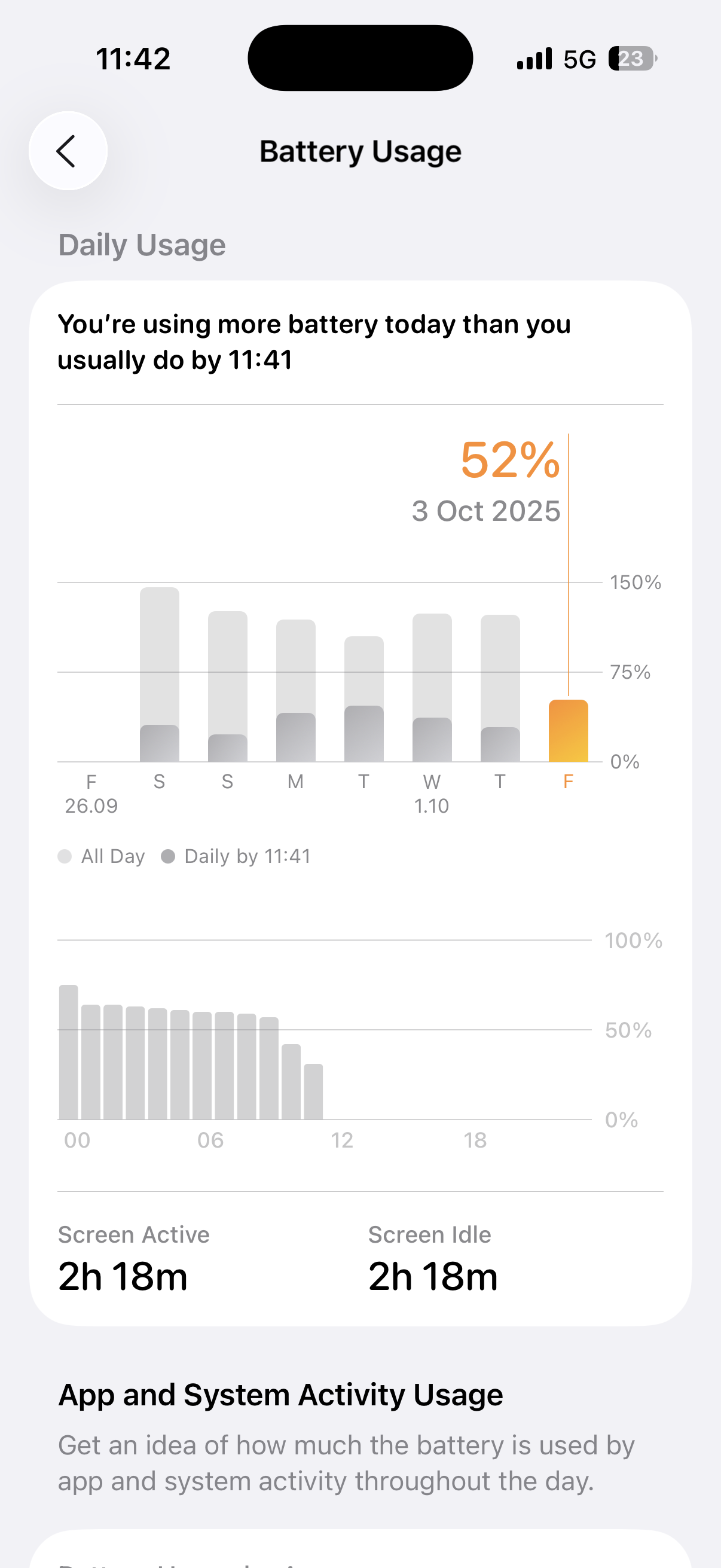Select Monday's bar in the daily chart
The width and height of the screenshot is (721, 1568).
pyautogui.click(x=296, y=691)
